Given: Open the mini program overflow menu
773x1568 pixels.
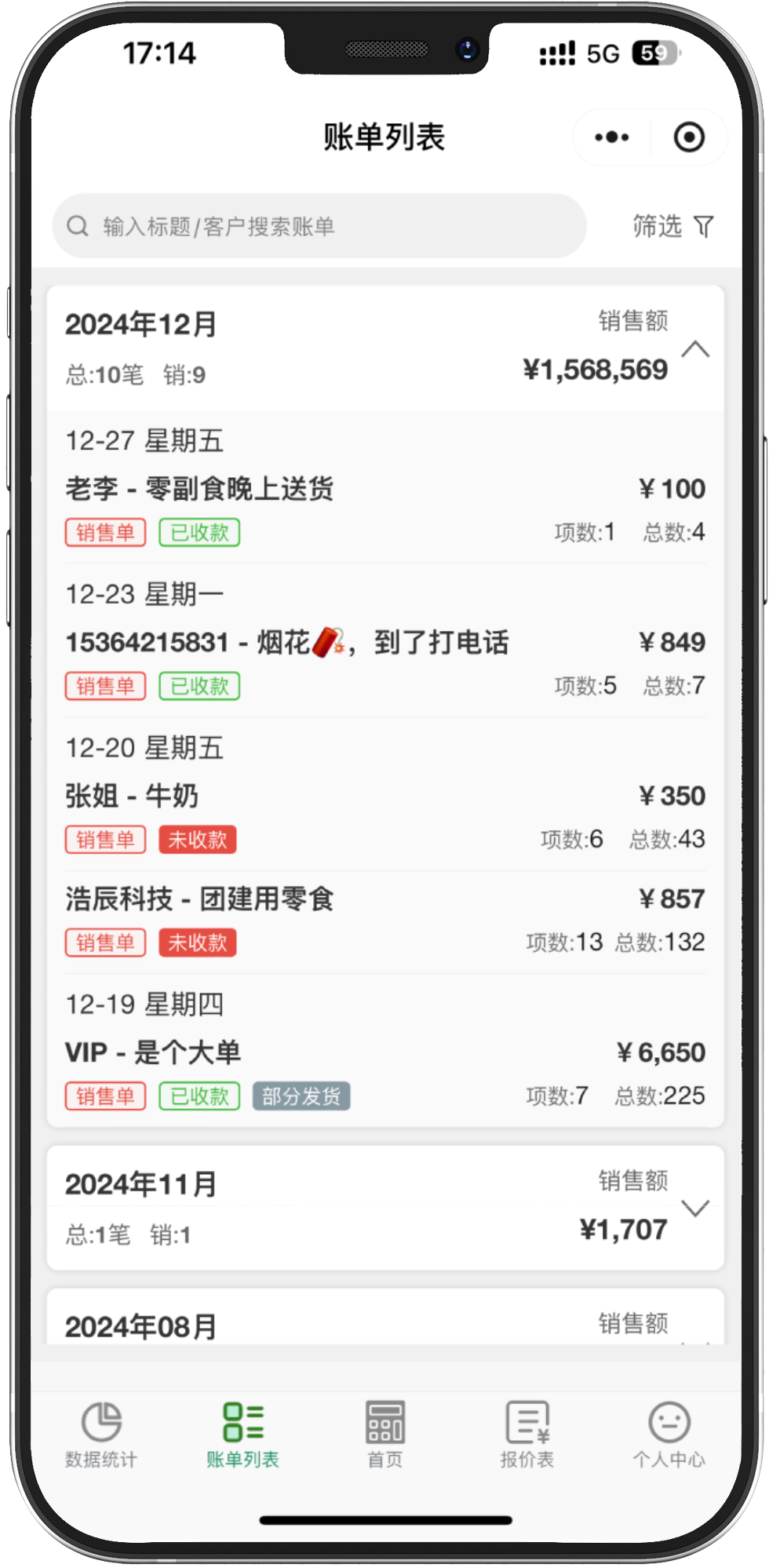Looking at the screenshot, I should click(x=612, y=137).
